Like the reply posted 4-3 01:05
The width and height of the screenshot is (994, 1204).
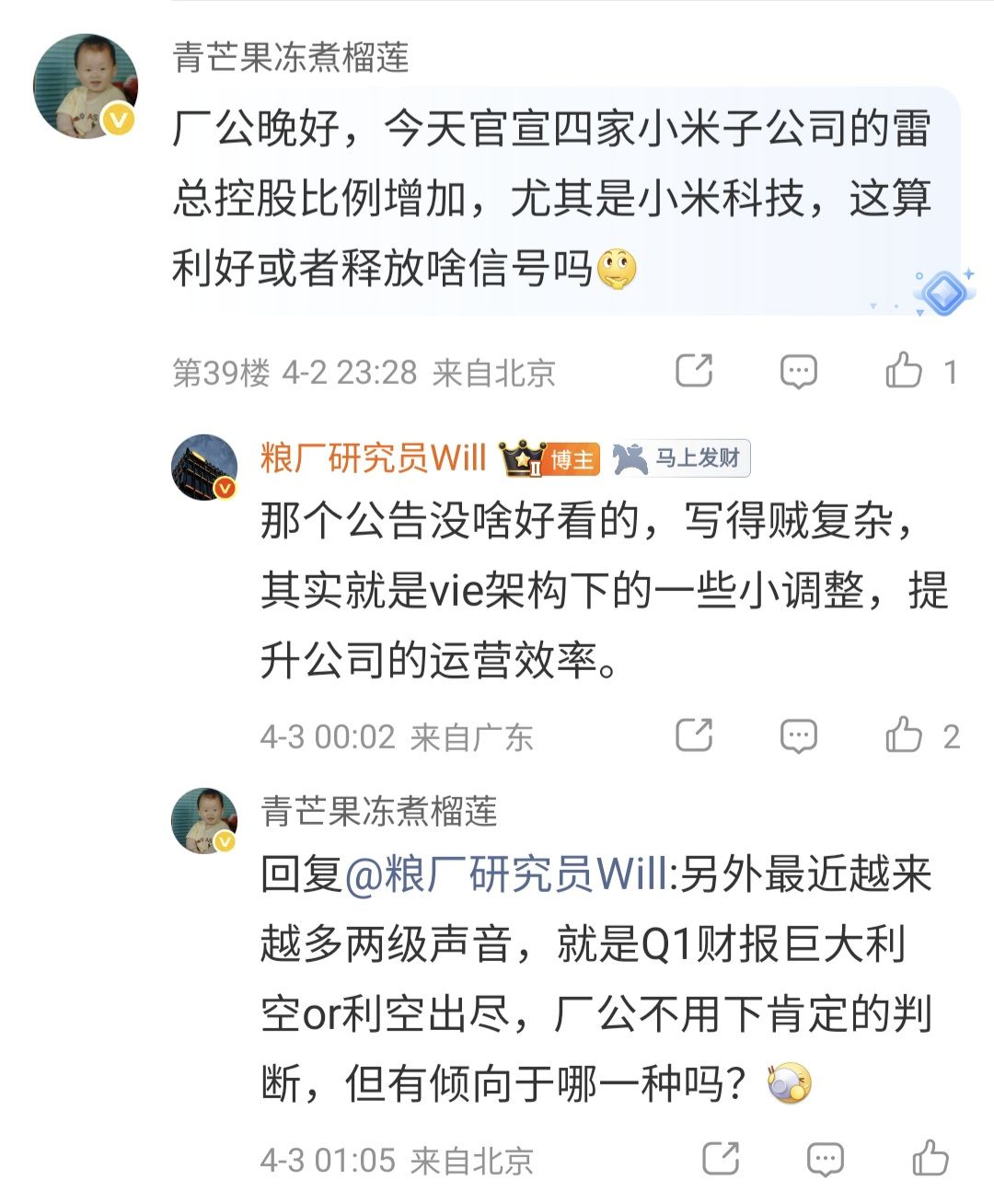pos(930,1158)
